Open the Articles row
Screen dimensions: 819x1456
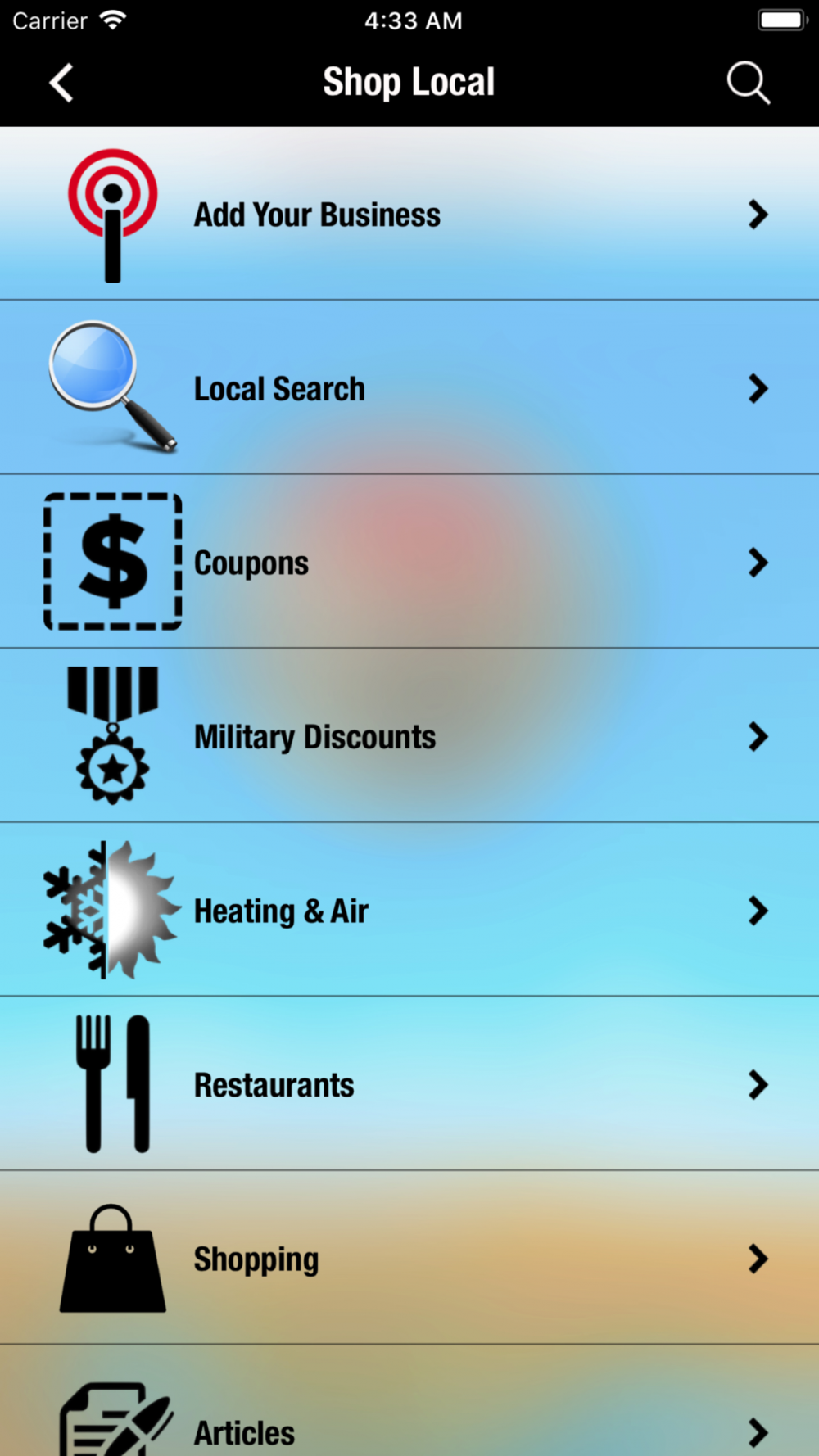point(409,1401)
